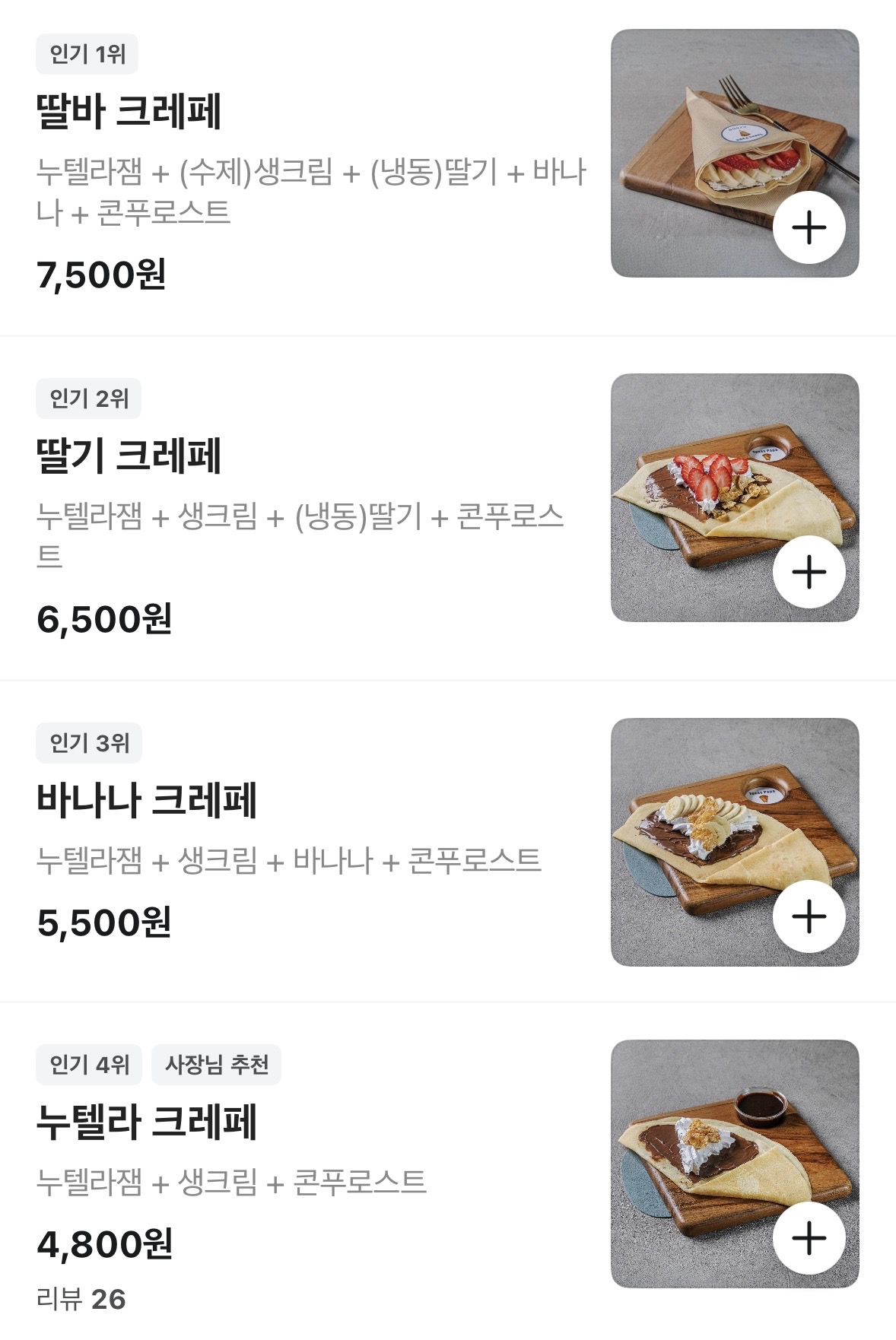Add 딸기 크레페 with the plus button

coord(809,572)
